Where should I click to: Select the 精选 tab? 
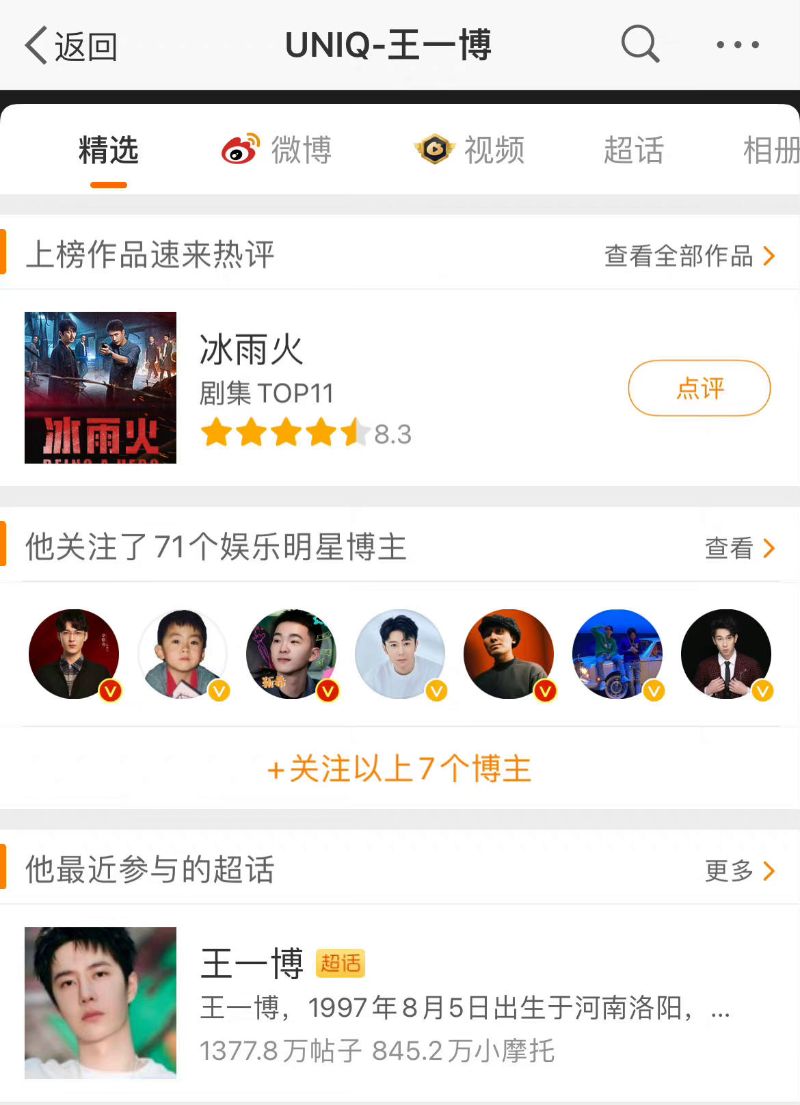(x=108, y=150)
